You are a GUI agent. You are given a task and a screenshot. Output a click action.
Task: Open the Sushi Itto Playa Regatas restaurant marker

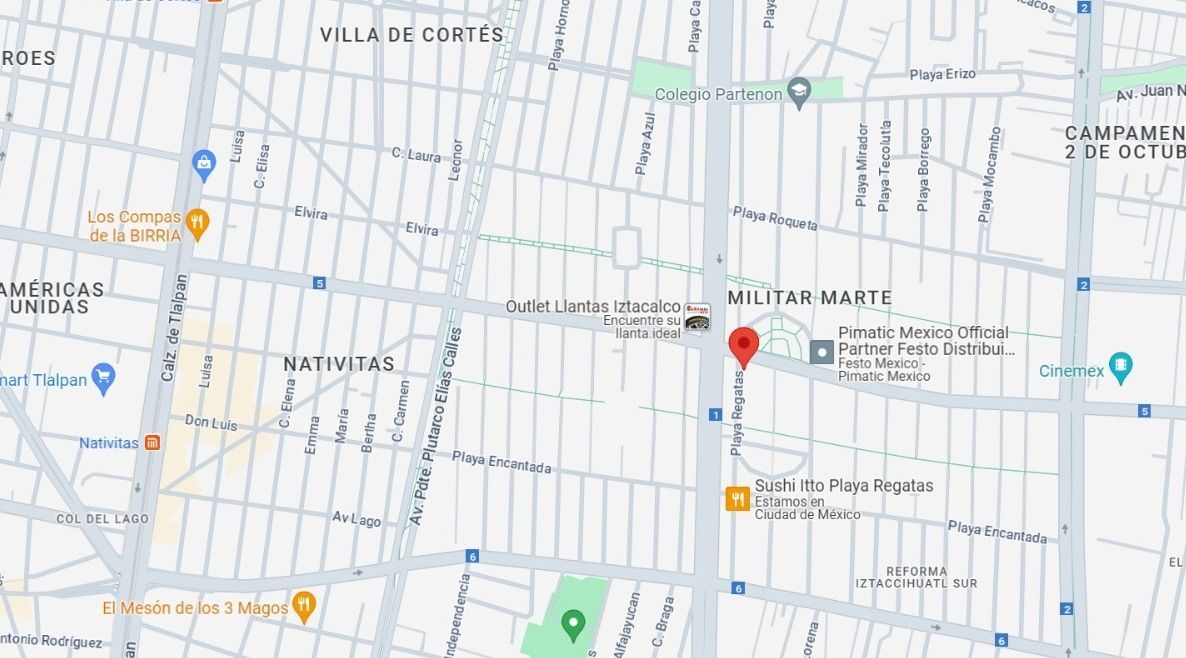(x=737, y=498)
